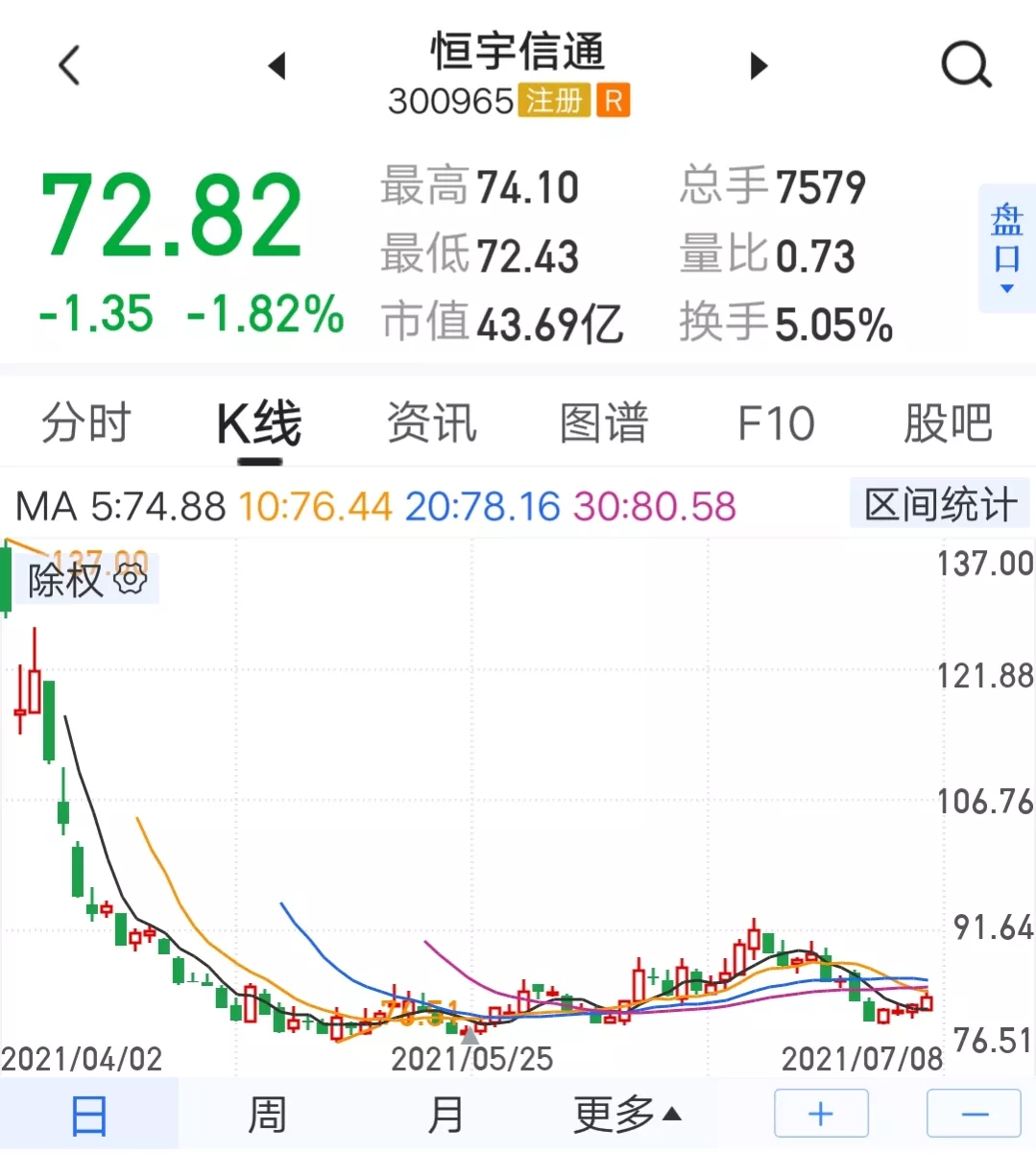Open 区间统计 range statistics
This screenshot has height=1154, width=1036.
pyautogui.click(x=940, y=505)
